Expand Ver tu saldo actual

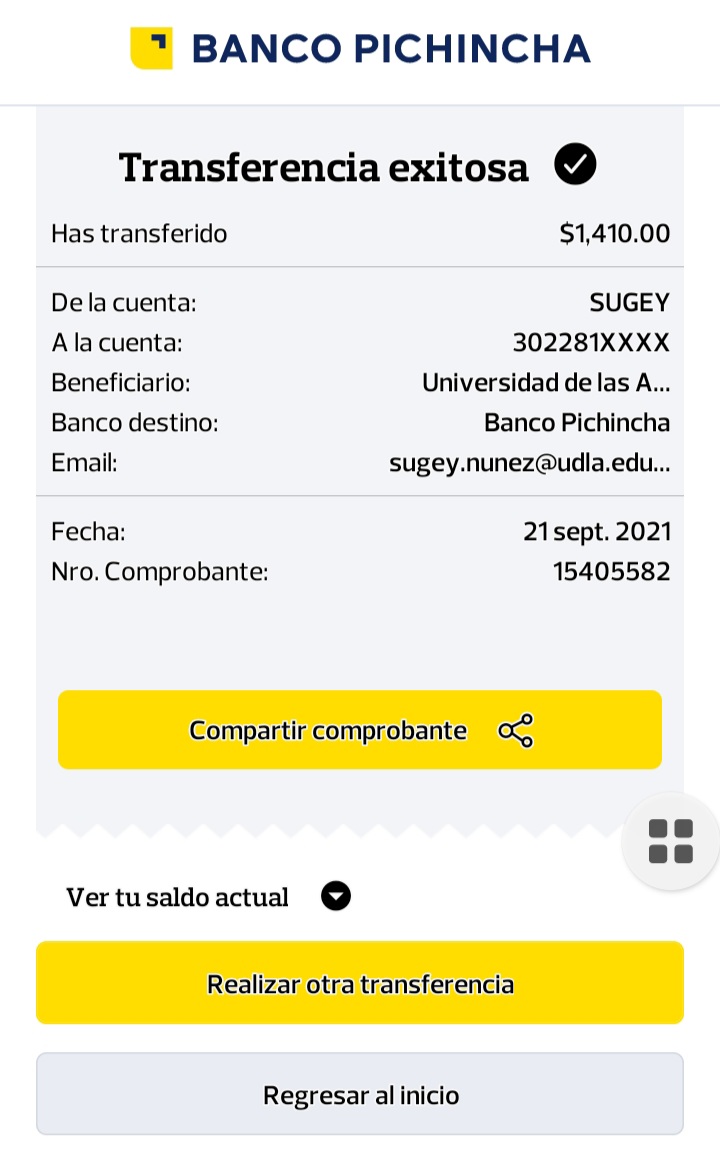335,897
